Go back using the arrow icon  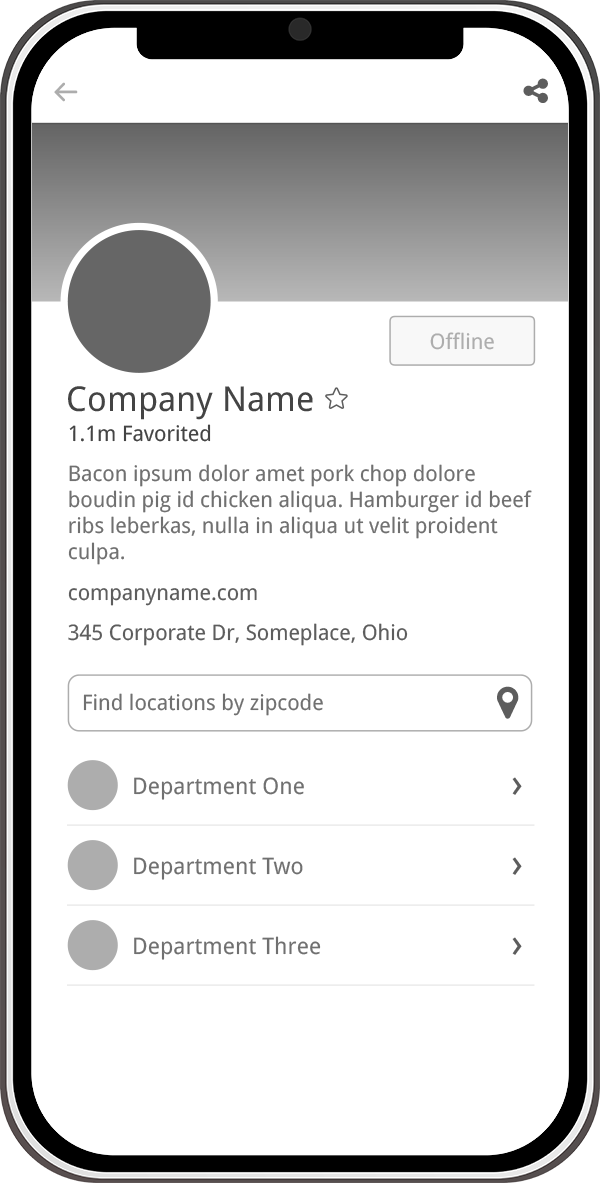pos(65,92)
